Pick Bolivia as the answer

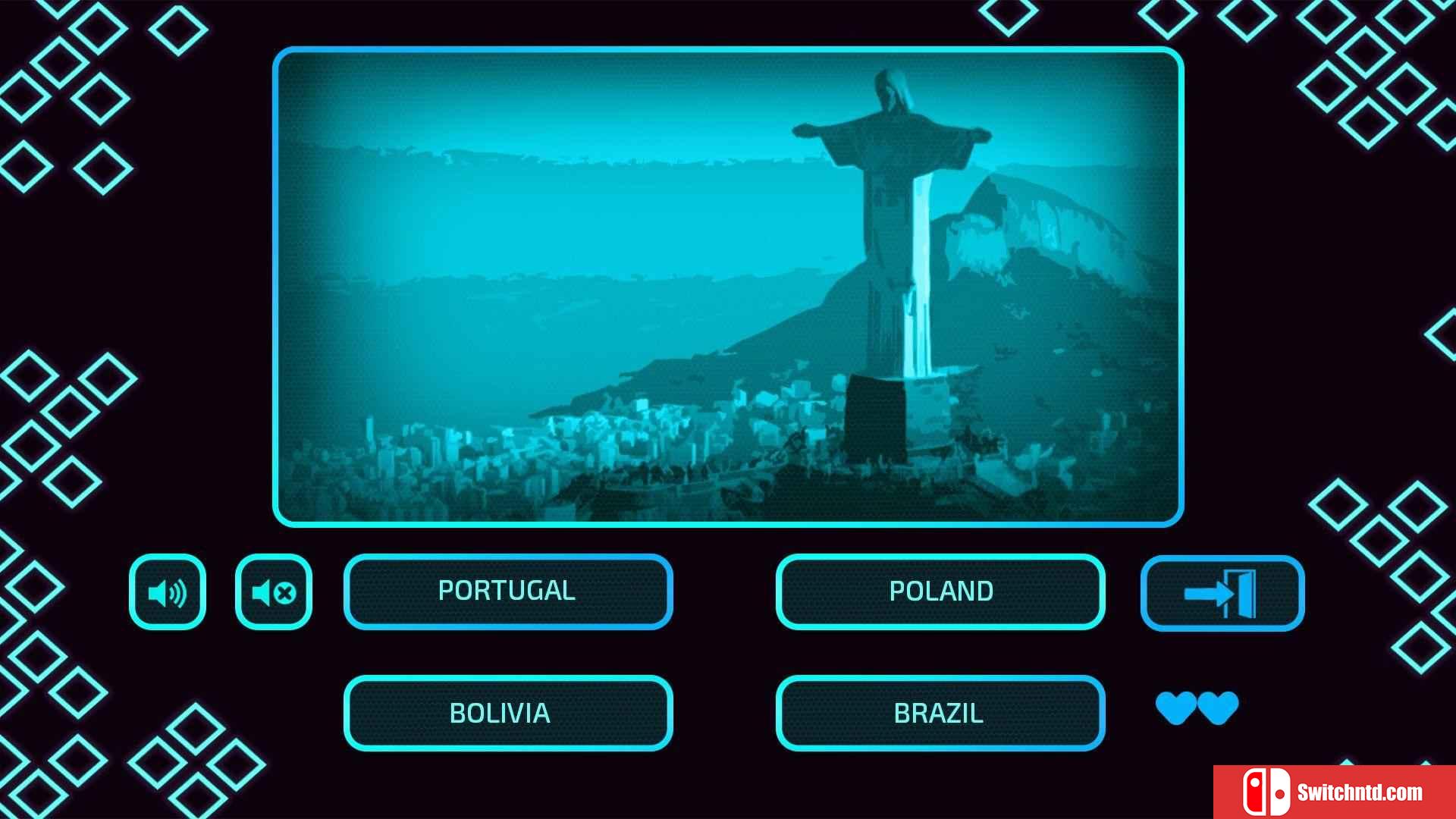pyautogui.click(x=507, y=713)
